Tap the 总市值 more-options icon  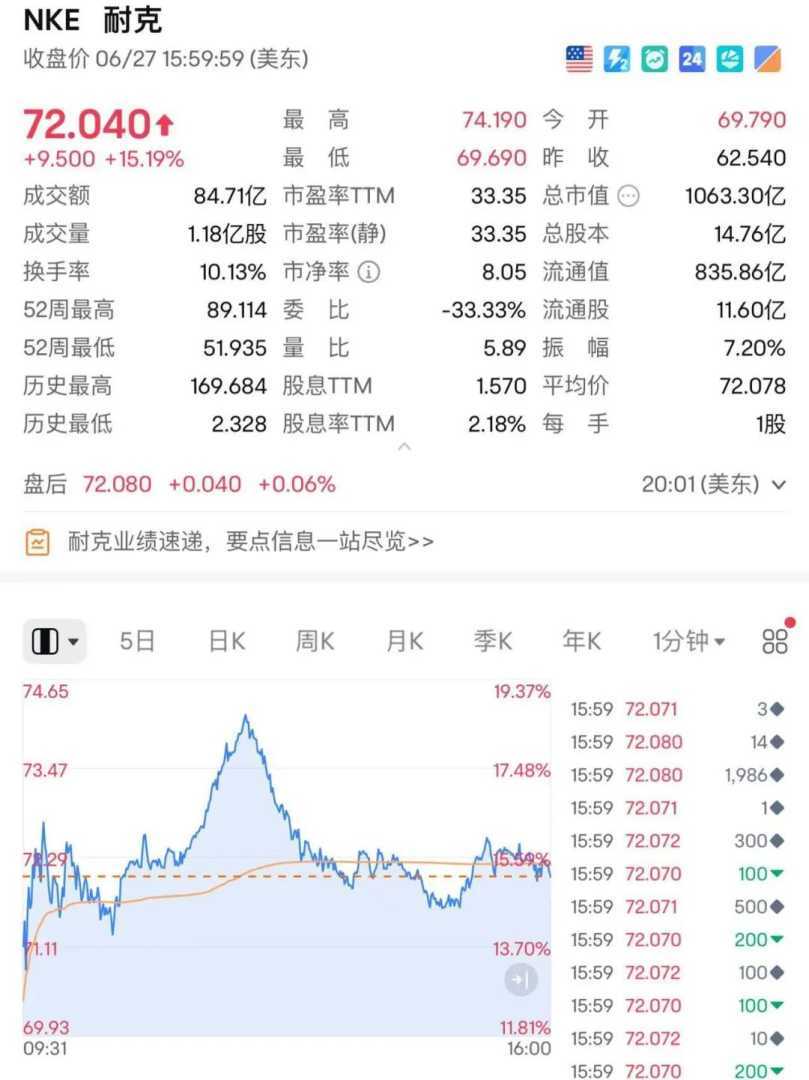pos(628,196)
